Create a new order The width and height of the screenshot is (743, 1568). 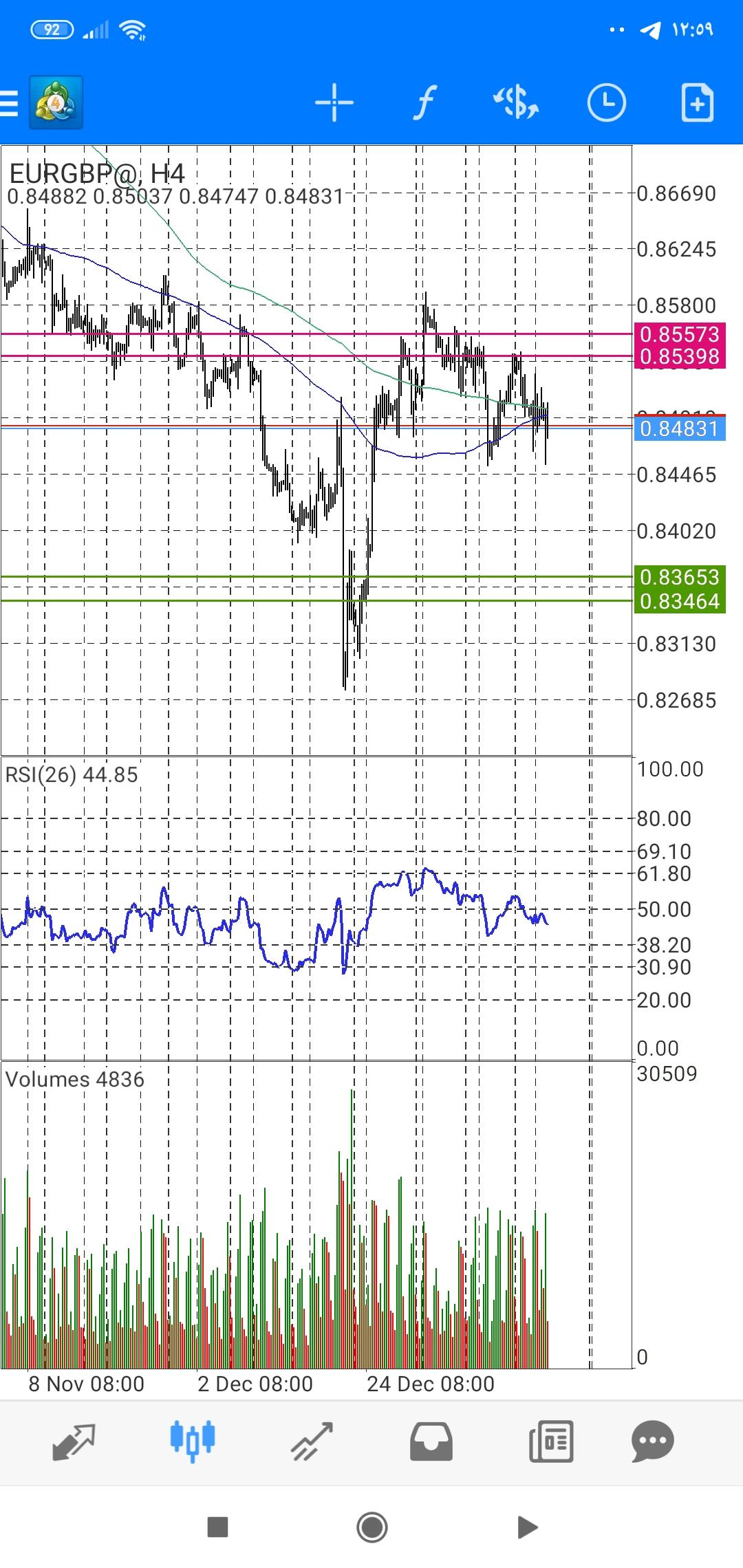pyautogui.click(x=698, y=103)
